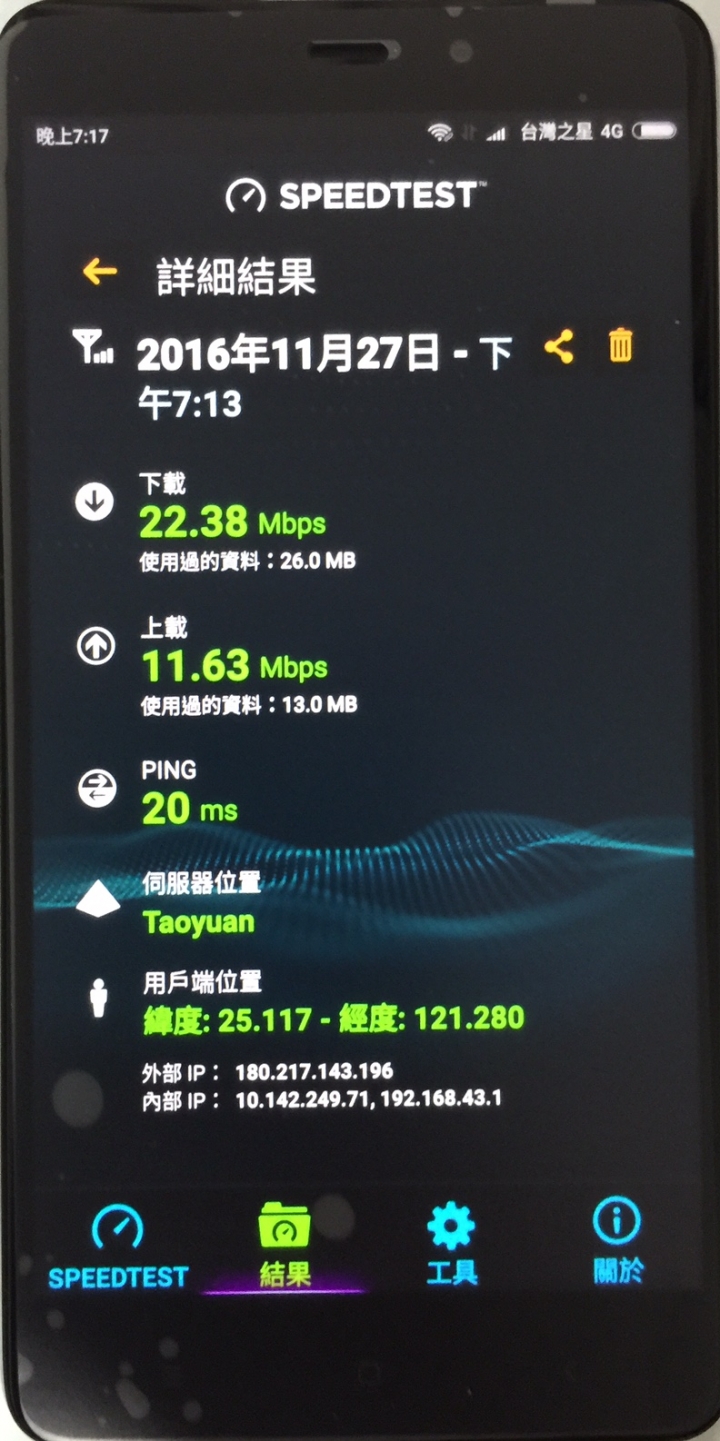Go to the 關於 about tab
Screen dimensions: 720x1441
[617, 1242]
